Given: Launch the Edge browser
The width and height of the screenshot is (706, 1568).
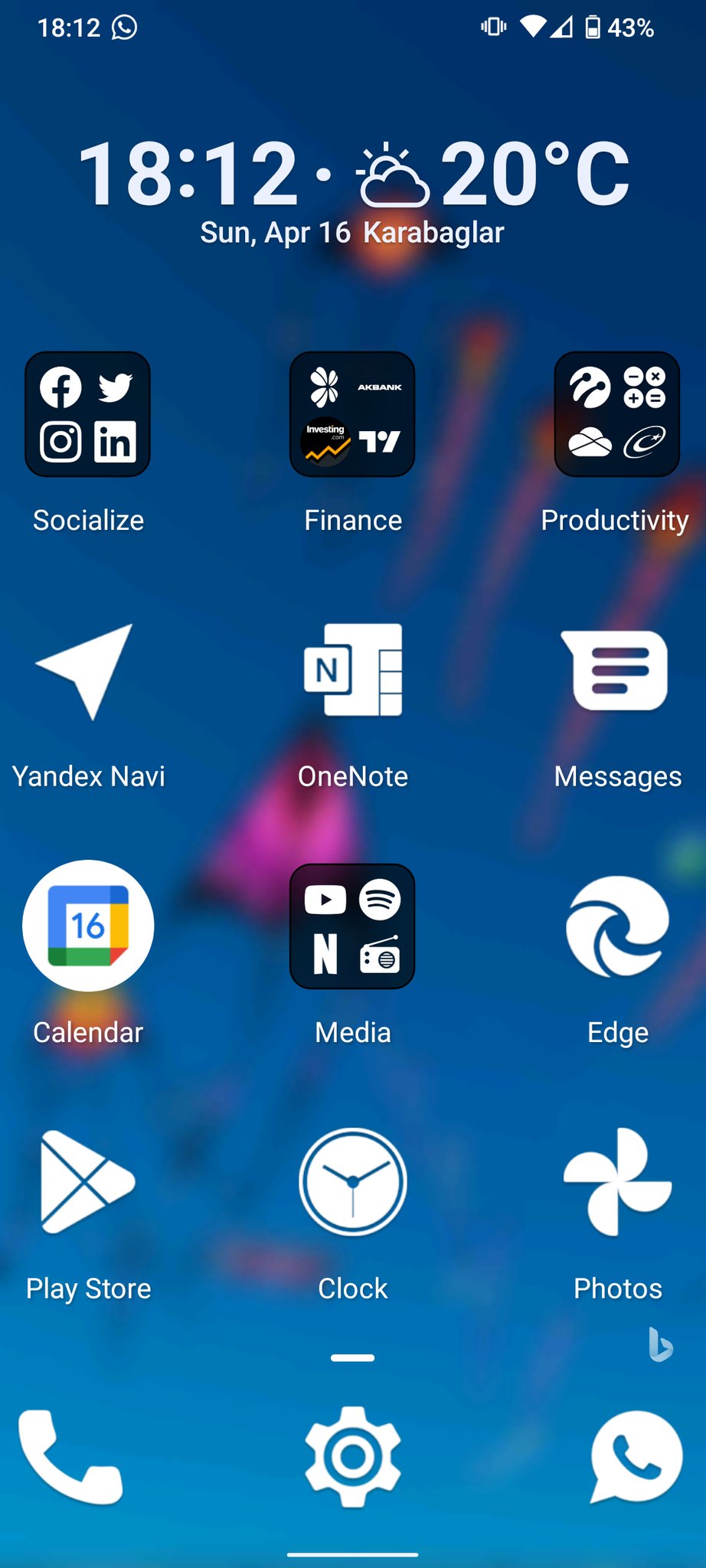Looking at the screenshot, I should pyautogui.click(x=617, y=926).
